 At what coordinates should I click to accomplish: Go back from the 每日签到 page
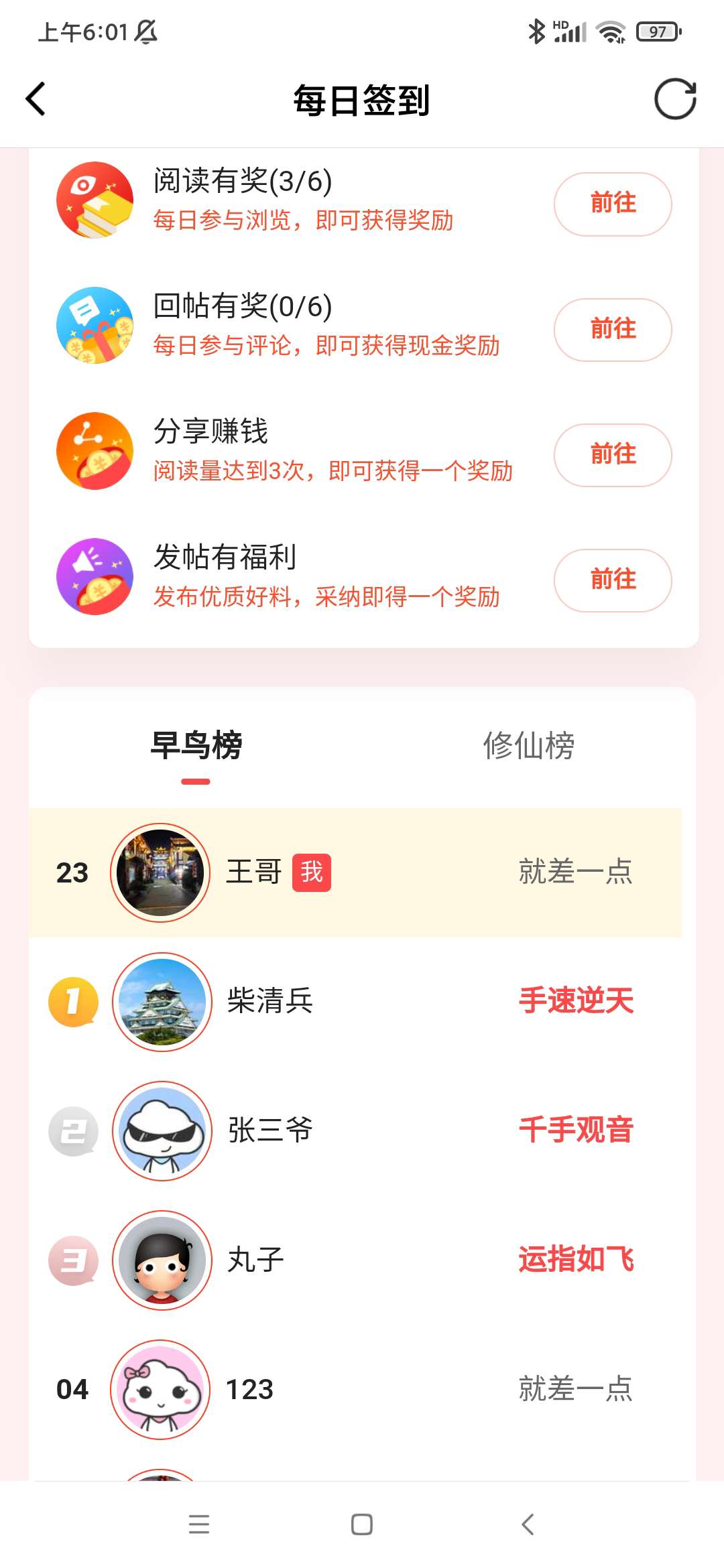click(36, 100)
